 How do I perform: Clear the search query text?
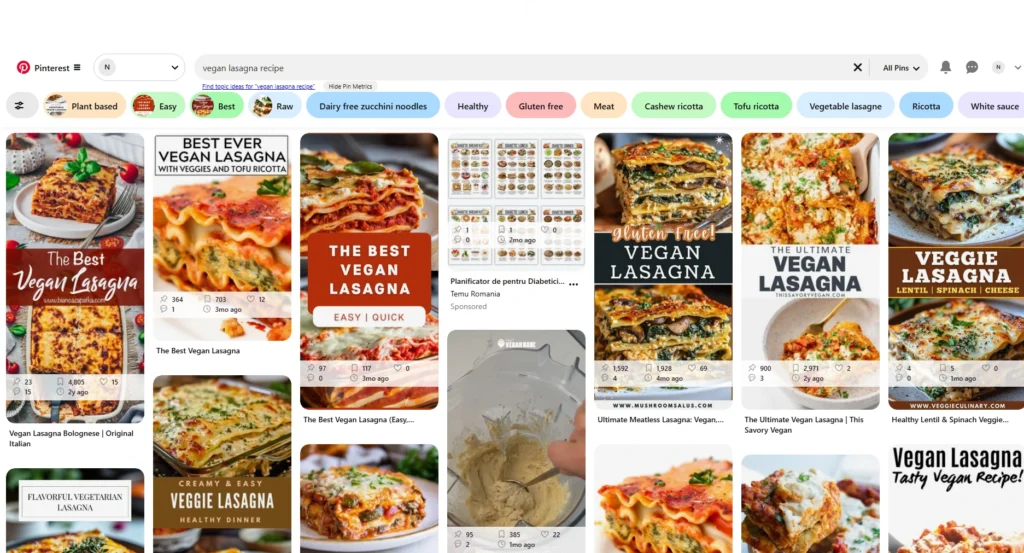point(857,68)
